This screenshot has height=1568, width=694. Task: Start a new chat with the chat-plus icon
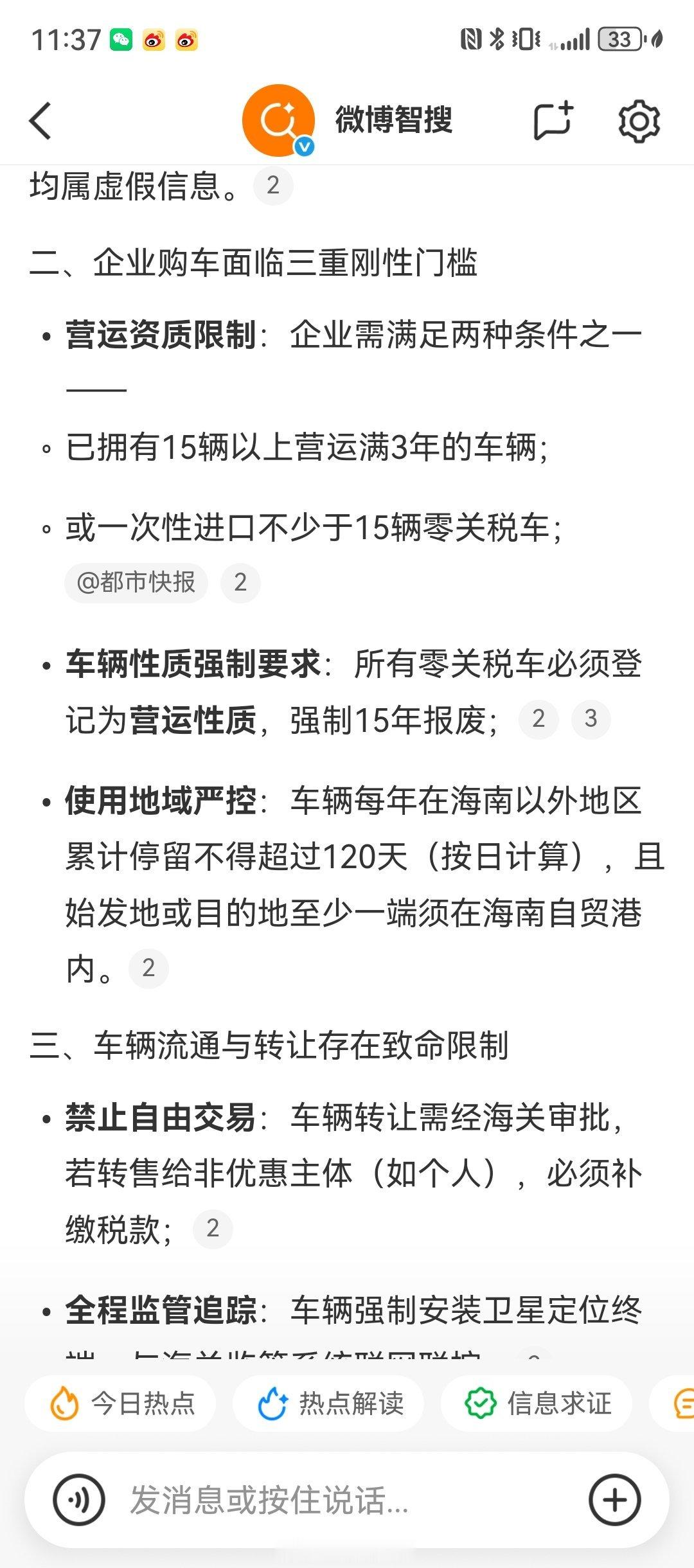(554, 120)
